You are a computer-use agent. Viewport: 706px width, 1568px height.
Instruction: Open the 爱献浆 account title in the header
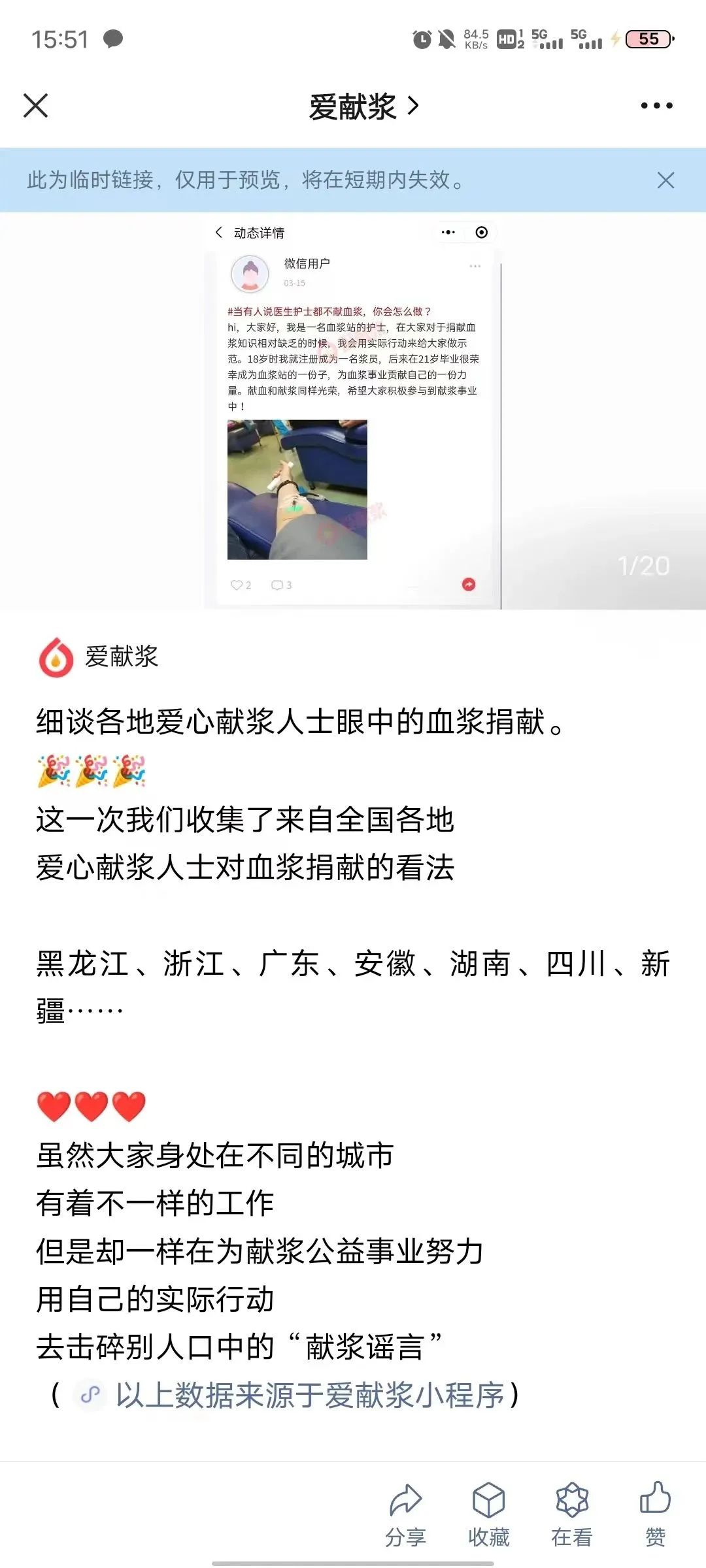364,106
